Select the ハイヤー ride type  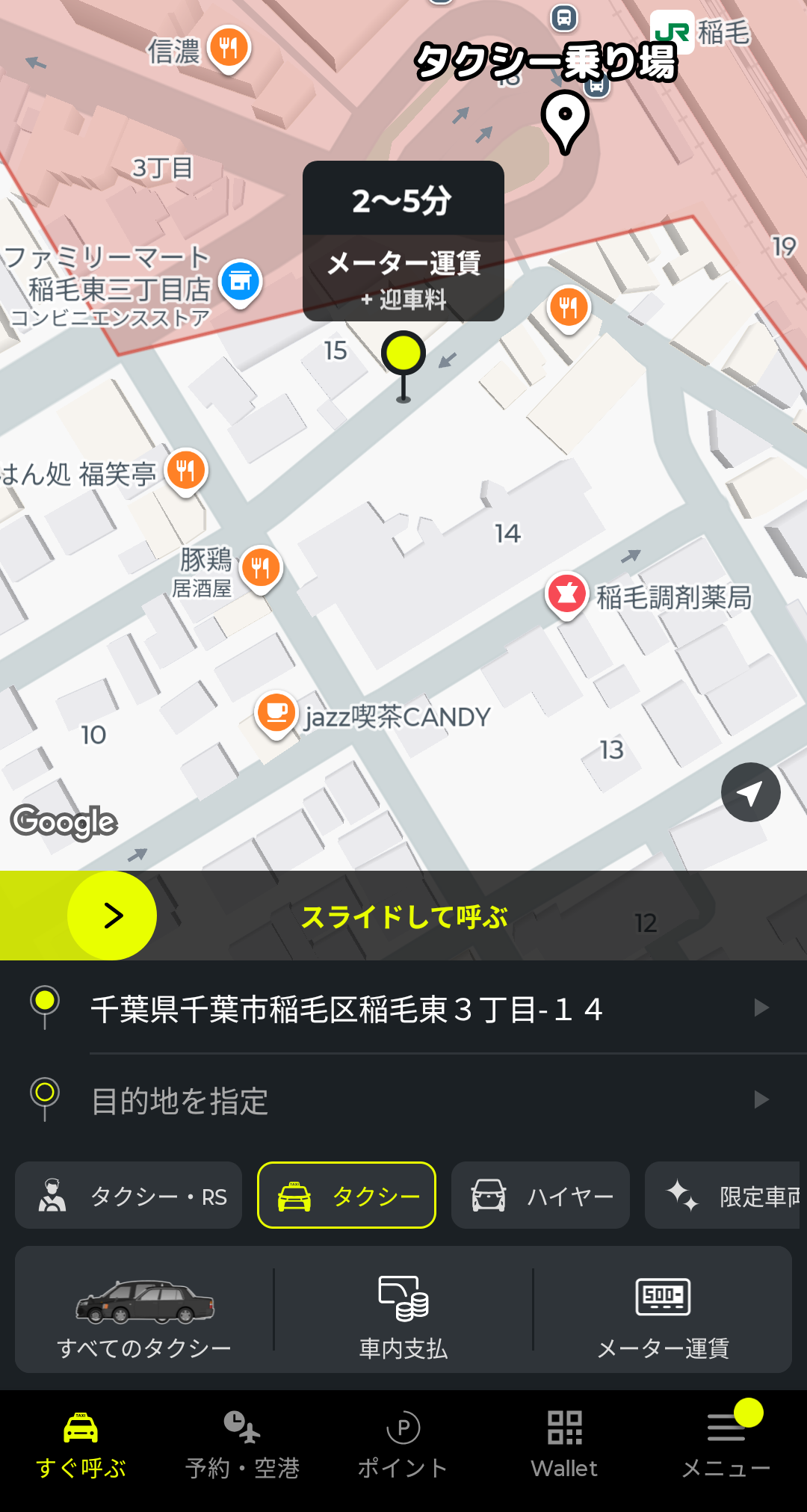540,1196
